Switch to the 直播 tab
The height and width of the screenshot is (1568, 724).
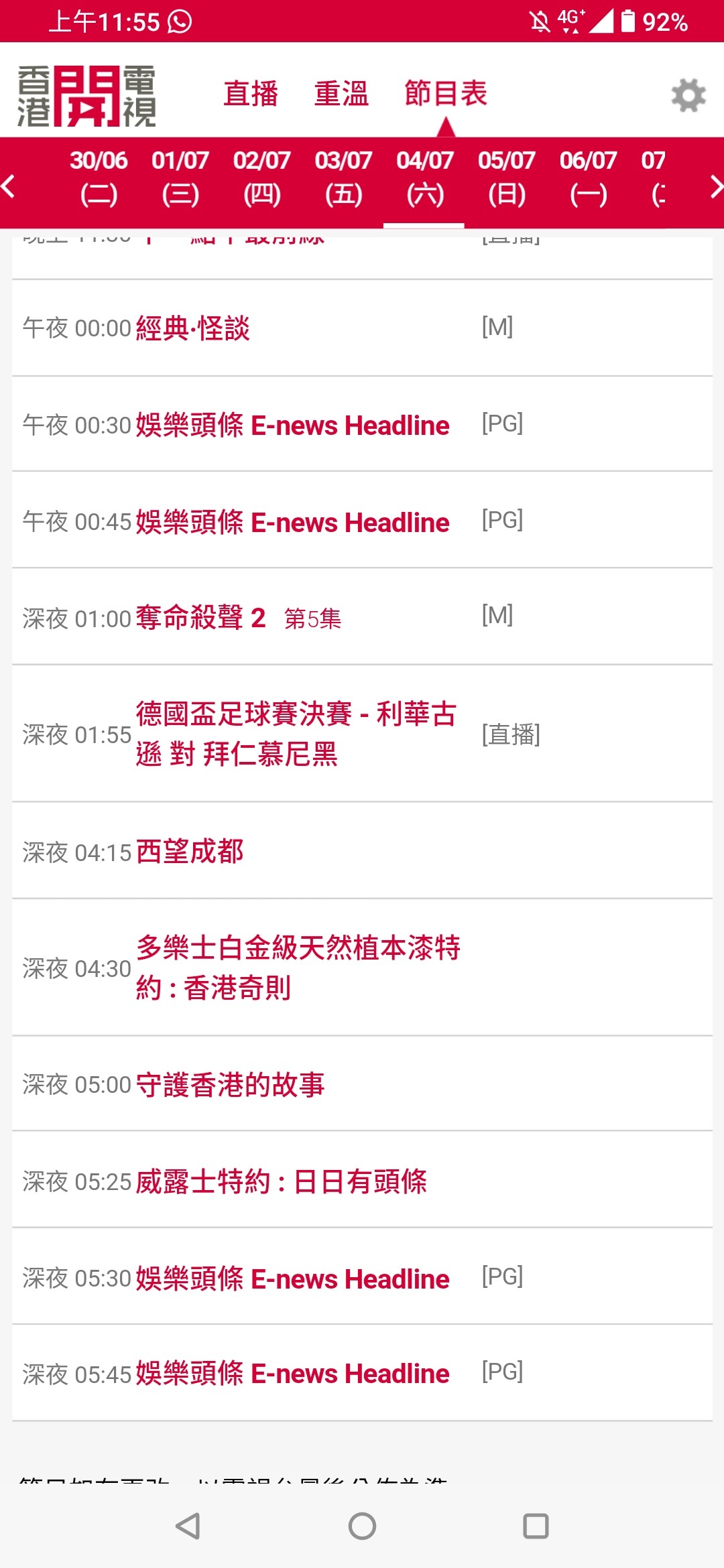251,93
